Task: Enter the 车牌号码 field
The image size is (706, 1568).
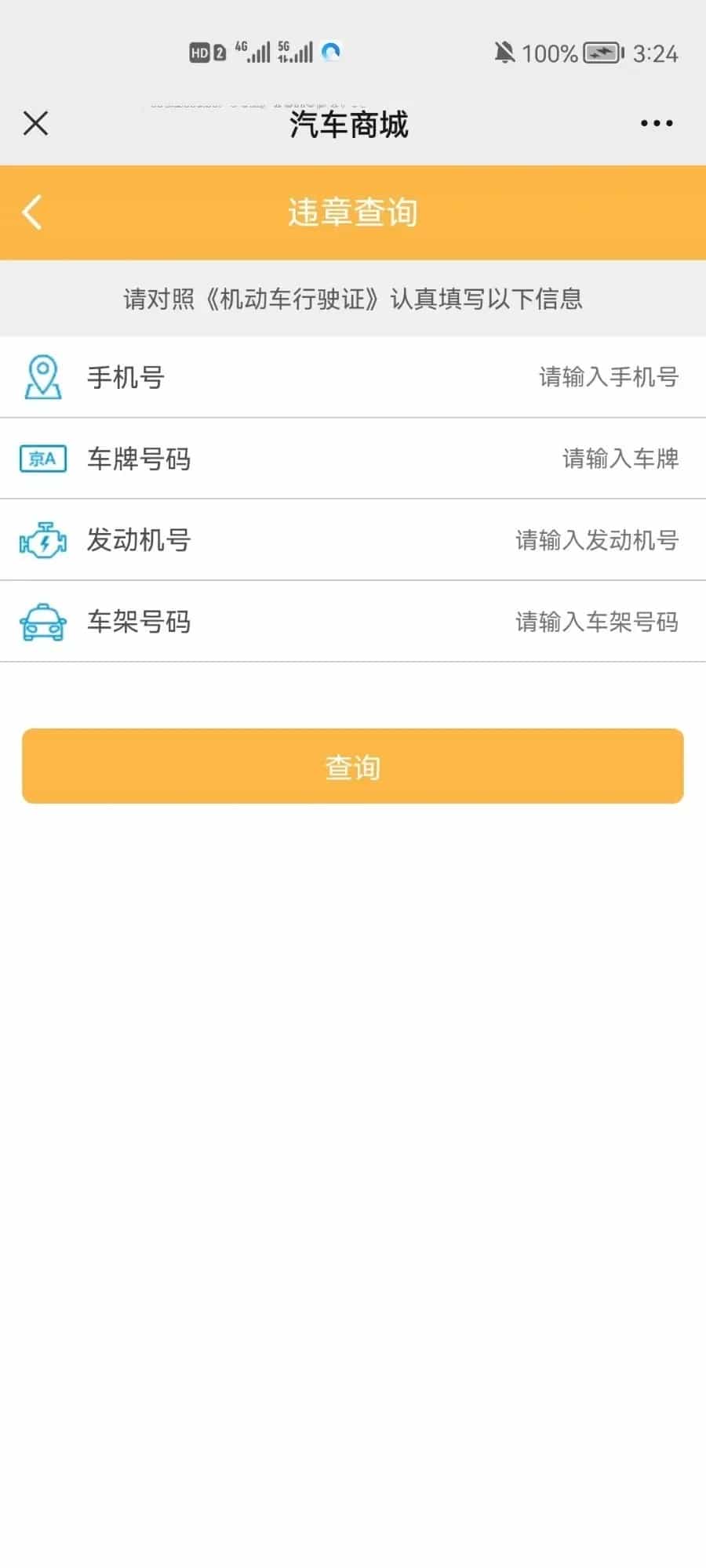Action: [x=353, y=459]
